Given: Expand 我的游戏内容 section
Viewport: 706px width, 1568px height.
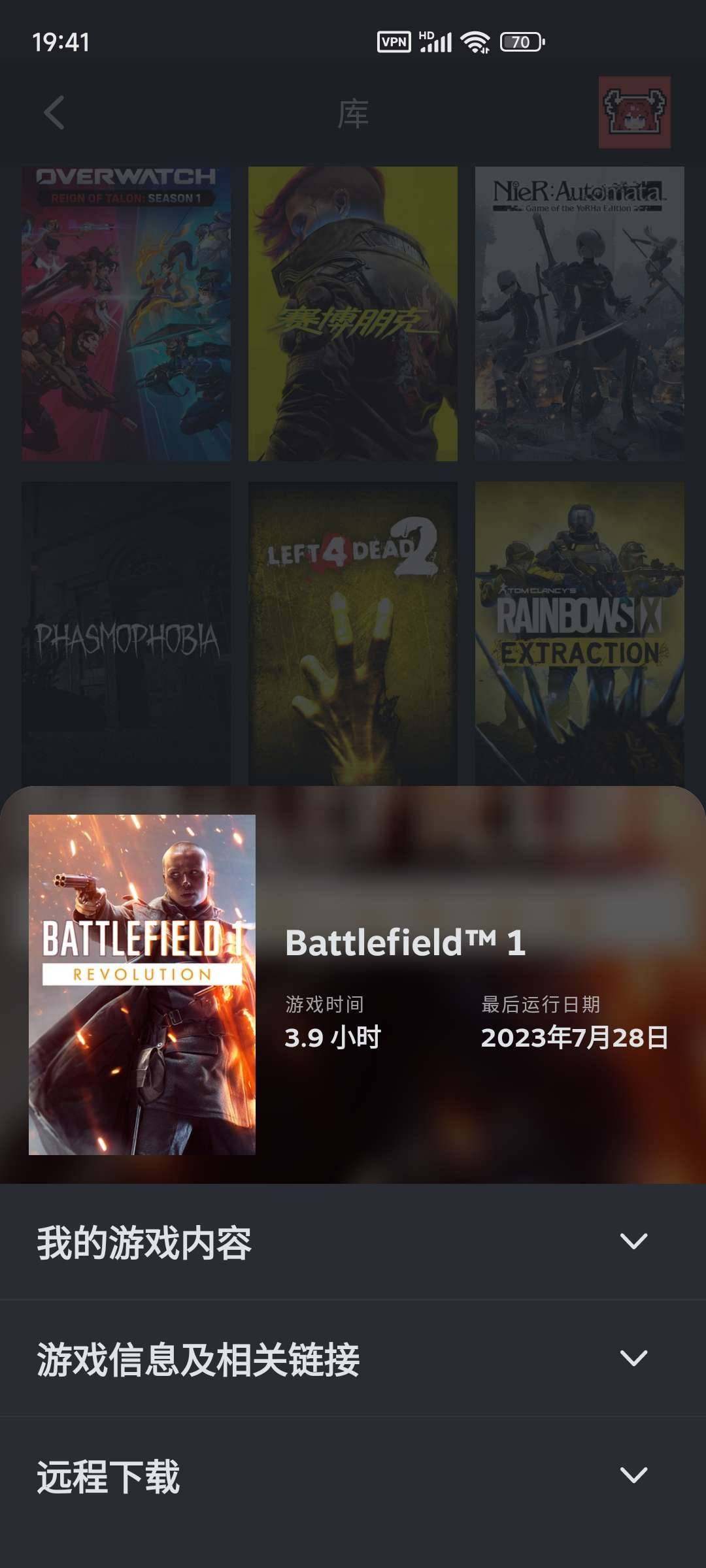Looking at the screenshot, I should [353, 1241].
